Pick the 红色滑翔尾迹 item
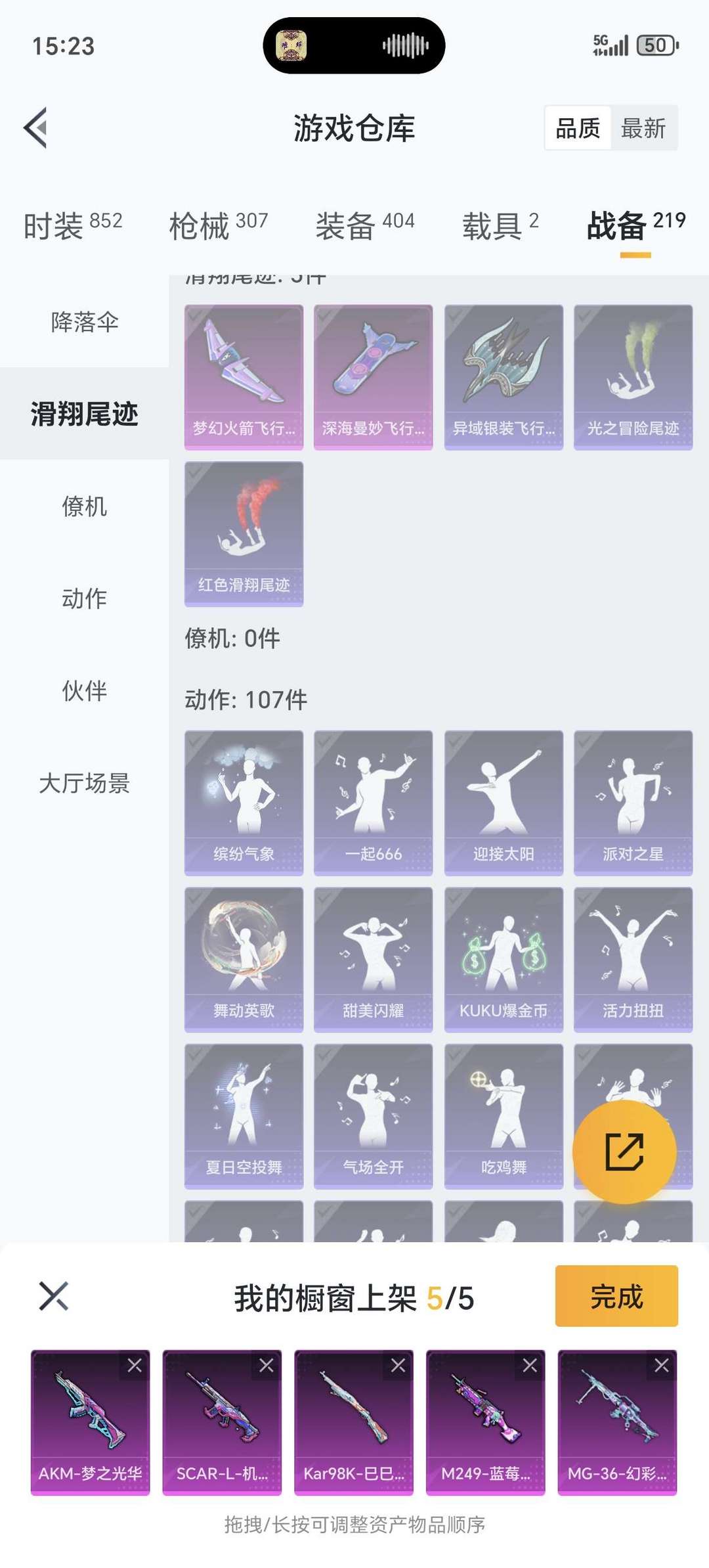 244,533
